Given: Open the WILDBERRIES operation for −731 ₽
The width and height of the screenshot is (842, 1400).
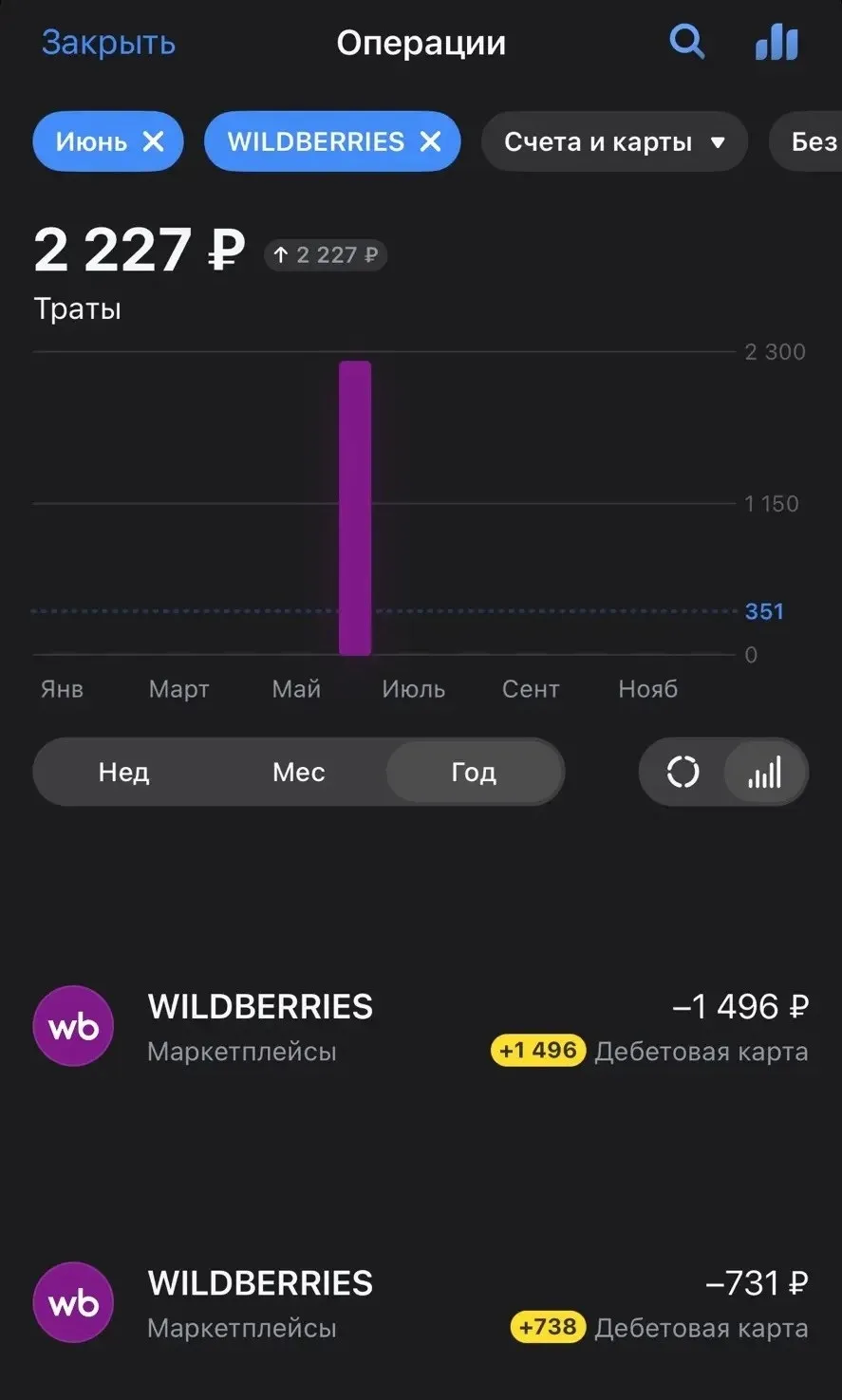Looking at the screenshot, I should (421, 1303).
